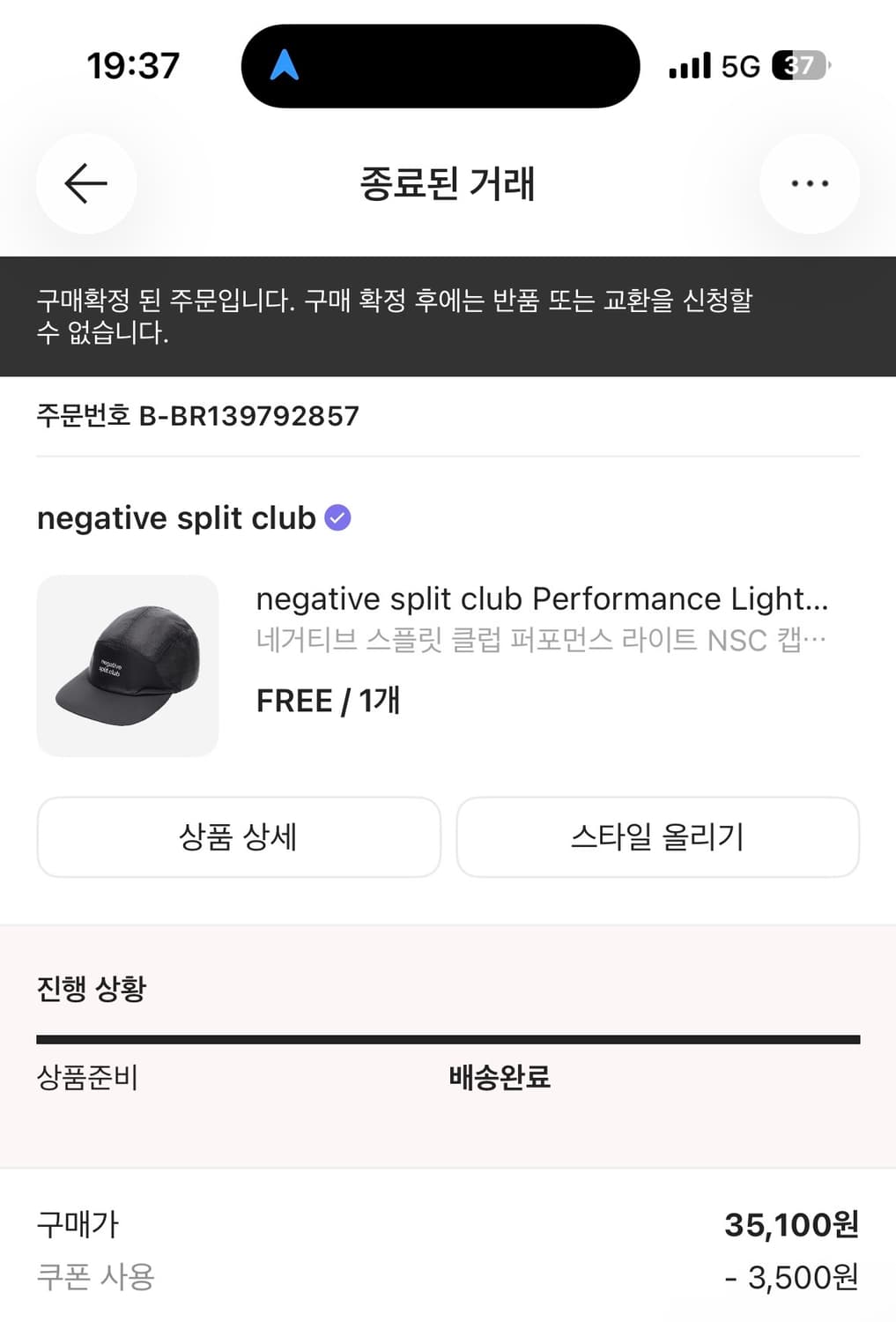Open the more options ellipsis menu

[809, 182]
